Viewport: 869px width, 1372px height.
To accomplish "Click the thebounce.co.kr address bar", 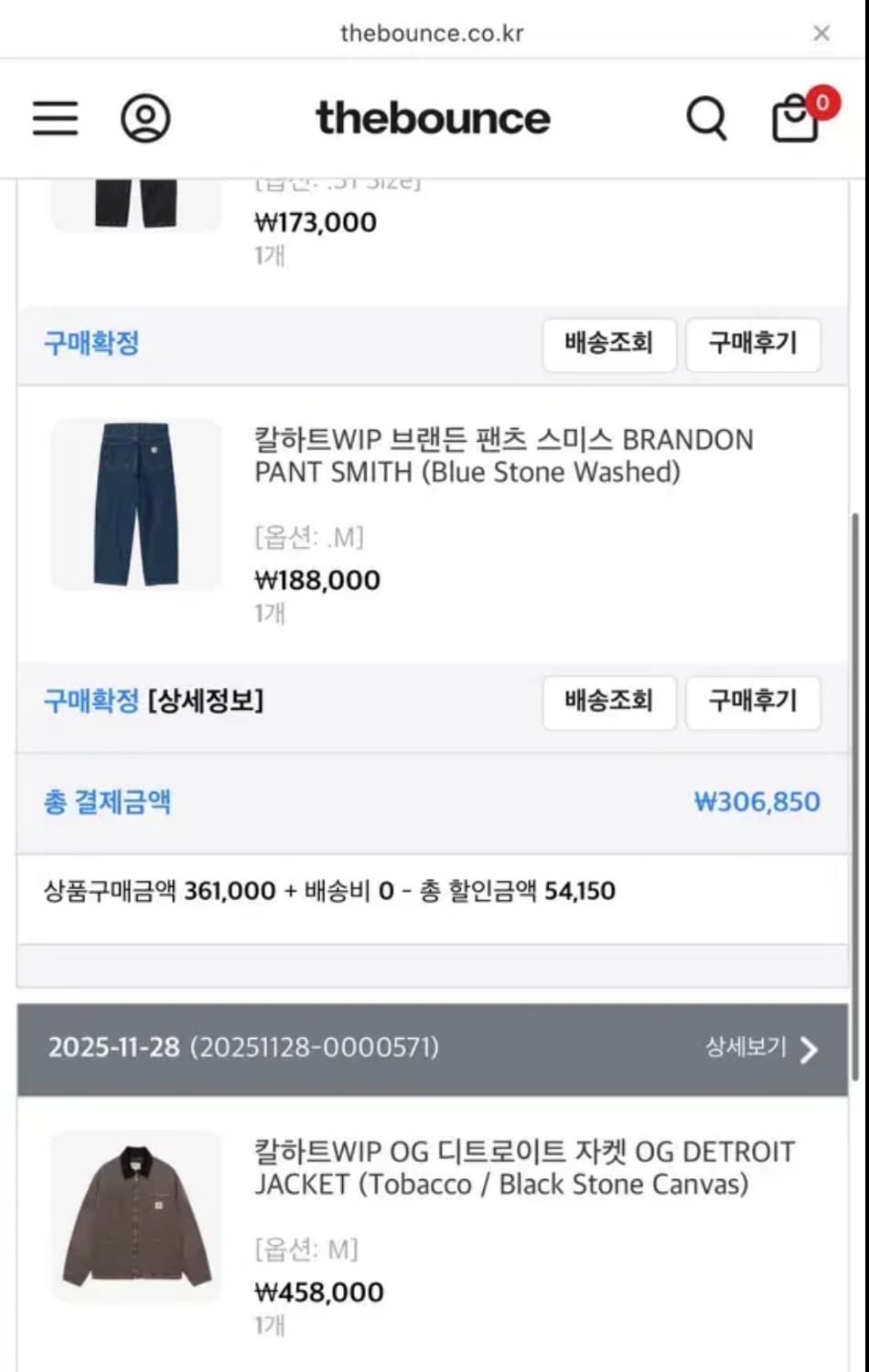I will 433,33.
